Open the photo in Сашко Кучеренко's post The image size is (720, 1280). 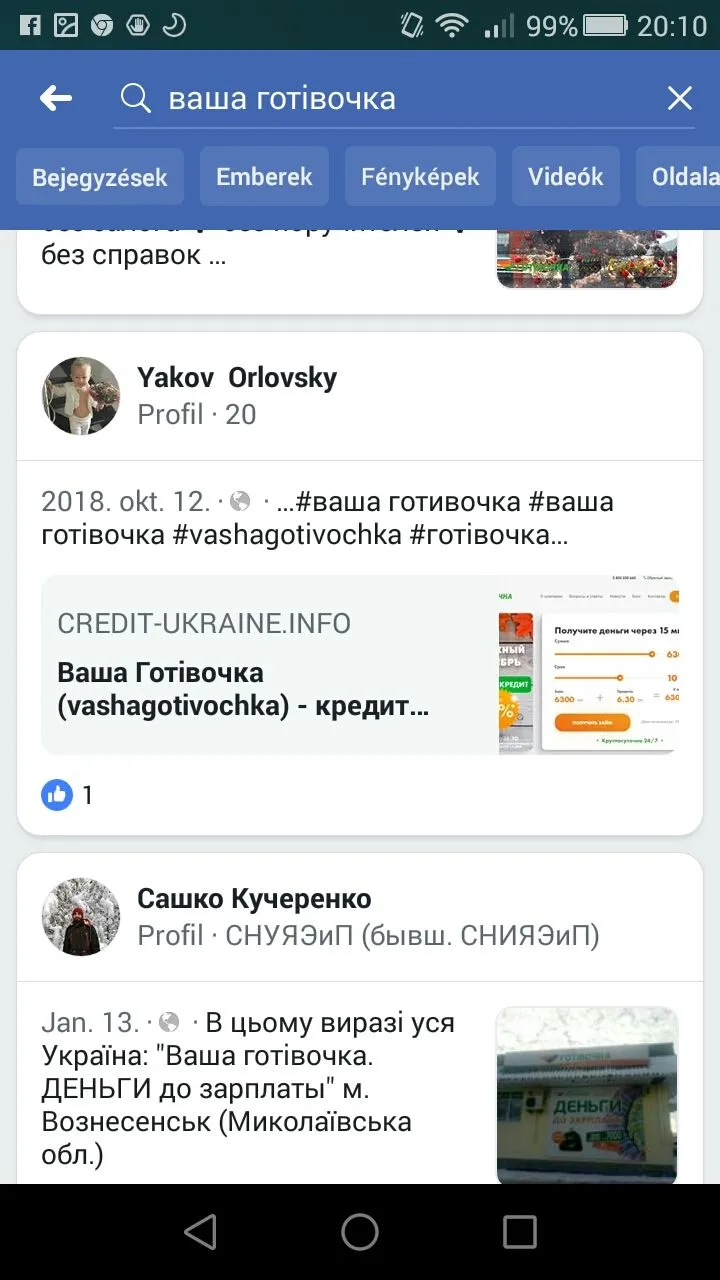587,1094
